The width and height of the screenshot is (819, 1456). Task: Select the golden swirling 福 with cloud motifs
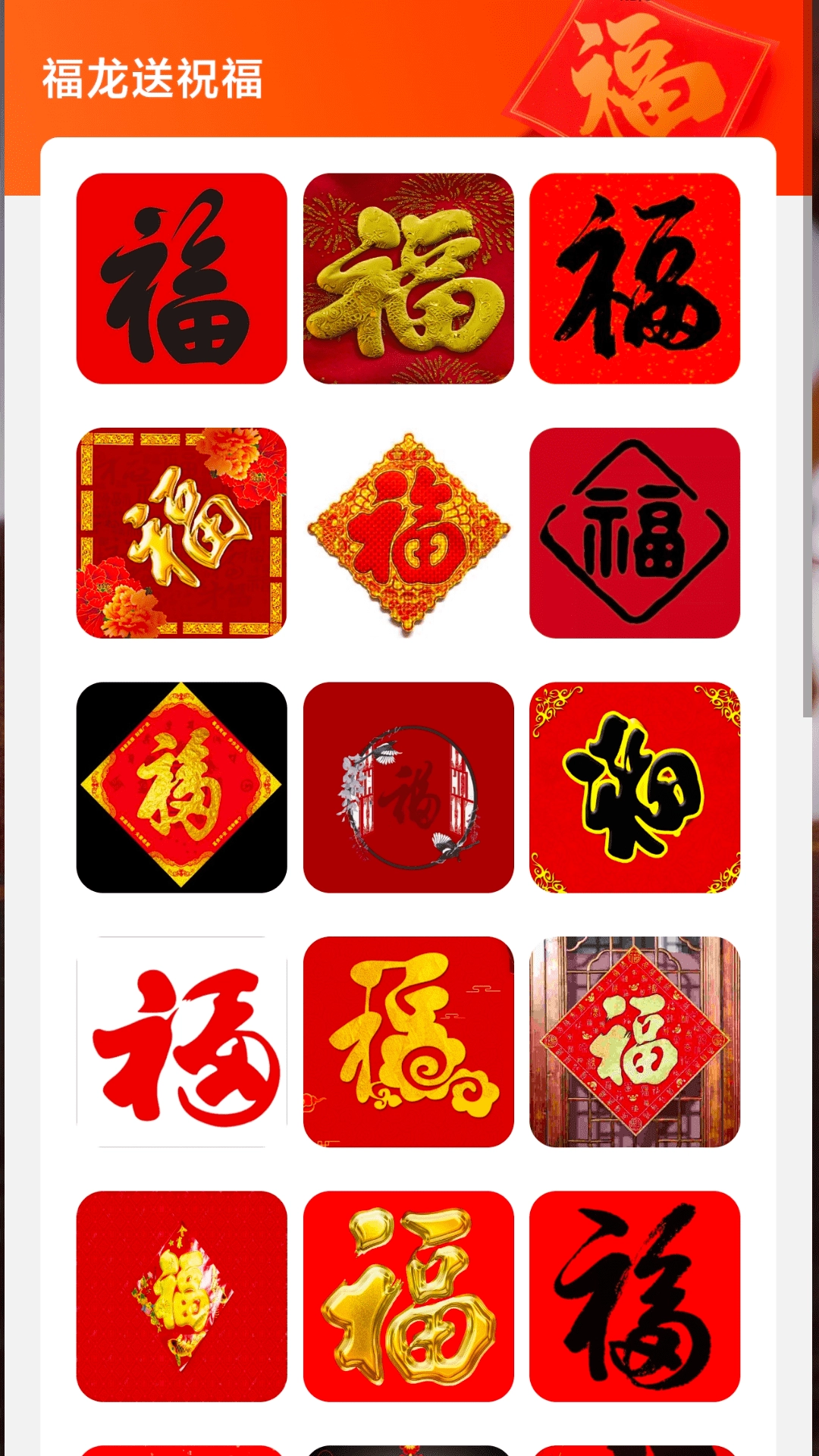409,1044
